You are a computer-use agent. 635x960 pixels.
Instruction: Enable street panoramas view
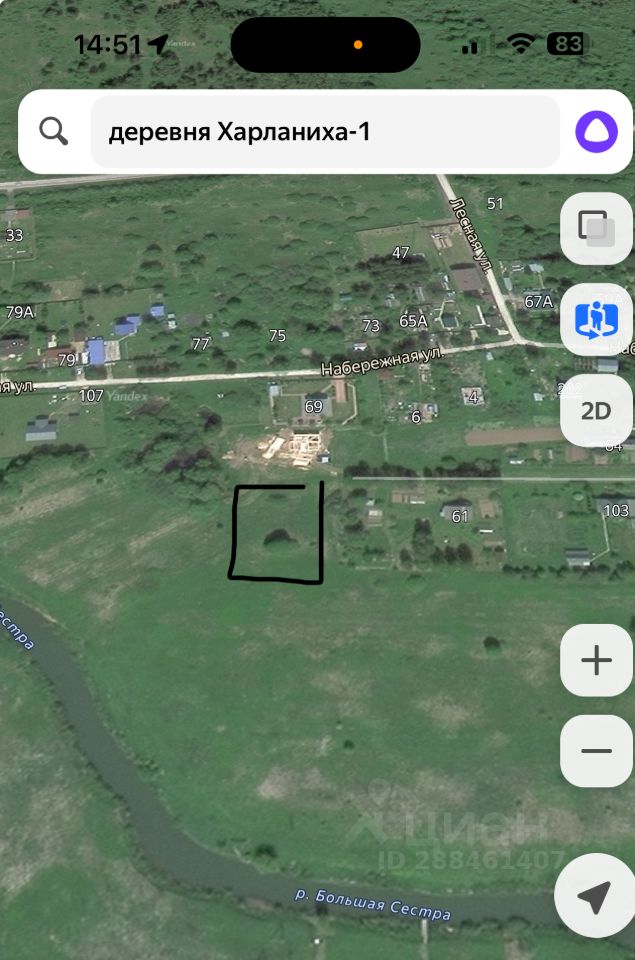pyautogui.click(x=596, y=320)
